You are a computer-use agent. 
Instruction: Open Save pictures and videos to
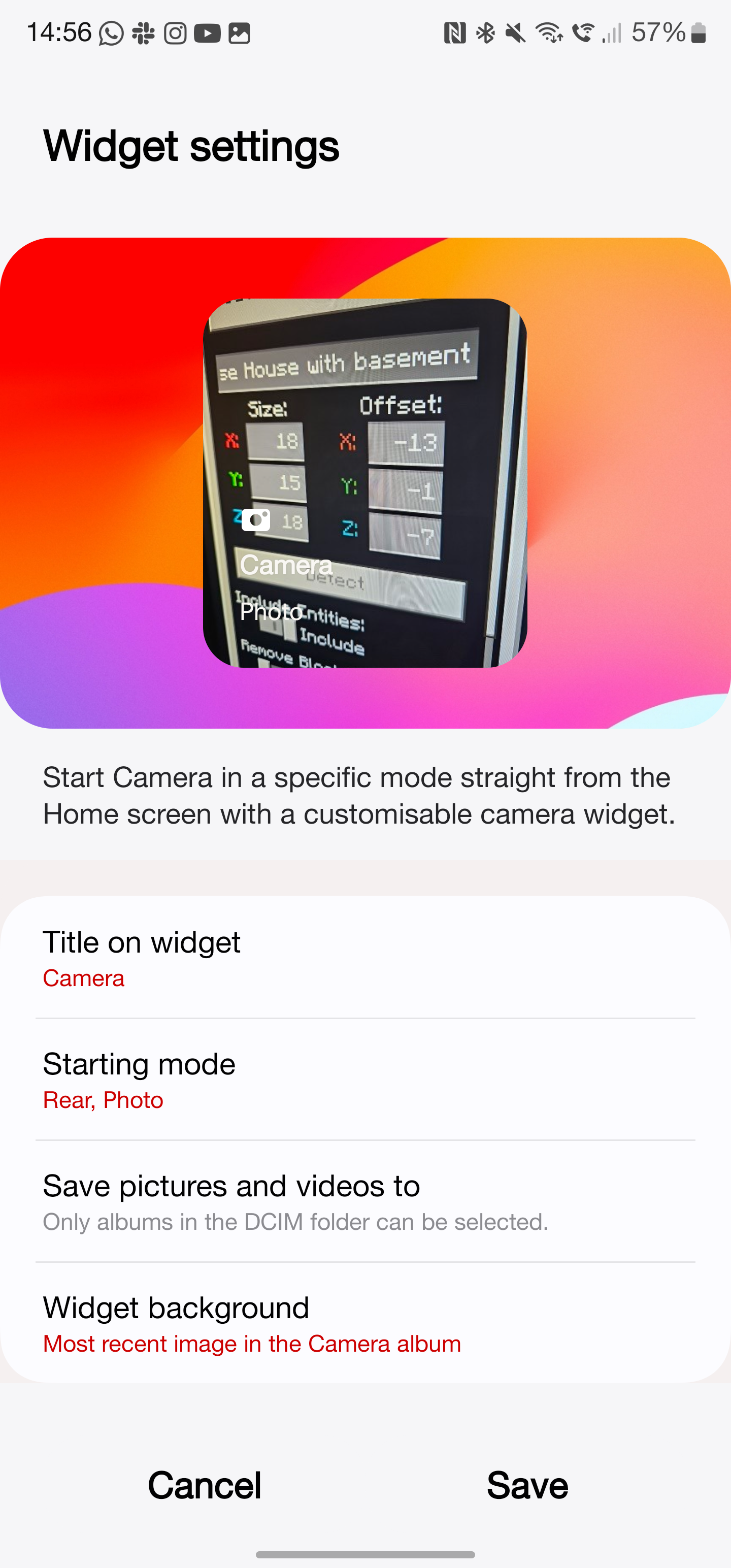point(365,1201)
